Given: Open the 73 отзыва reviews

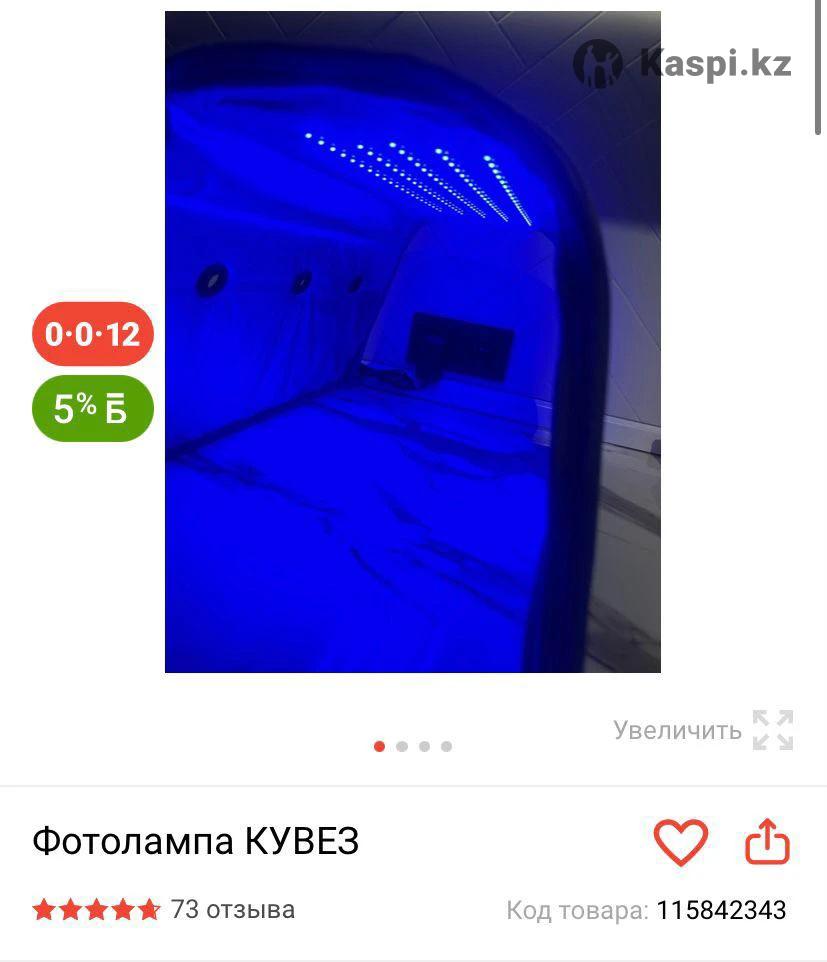Looking at the screenshot, I should coord(232,909).
